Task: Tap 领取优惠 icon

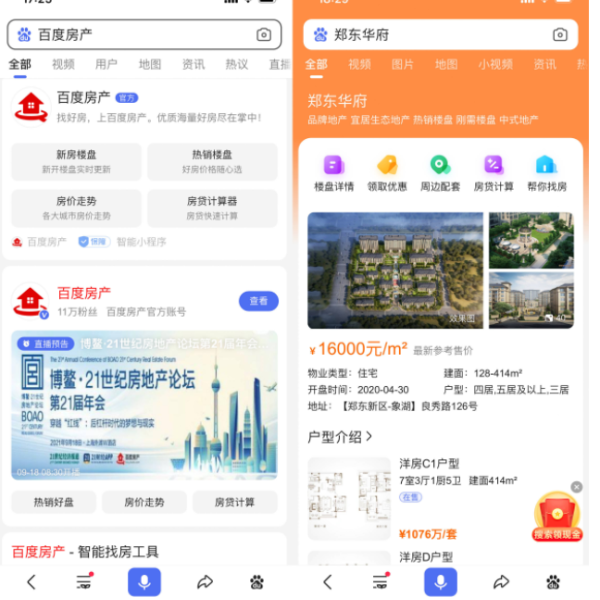Action: (387, 173)
